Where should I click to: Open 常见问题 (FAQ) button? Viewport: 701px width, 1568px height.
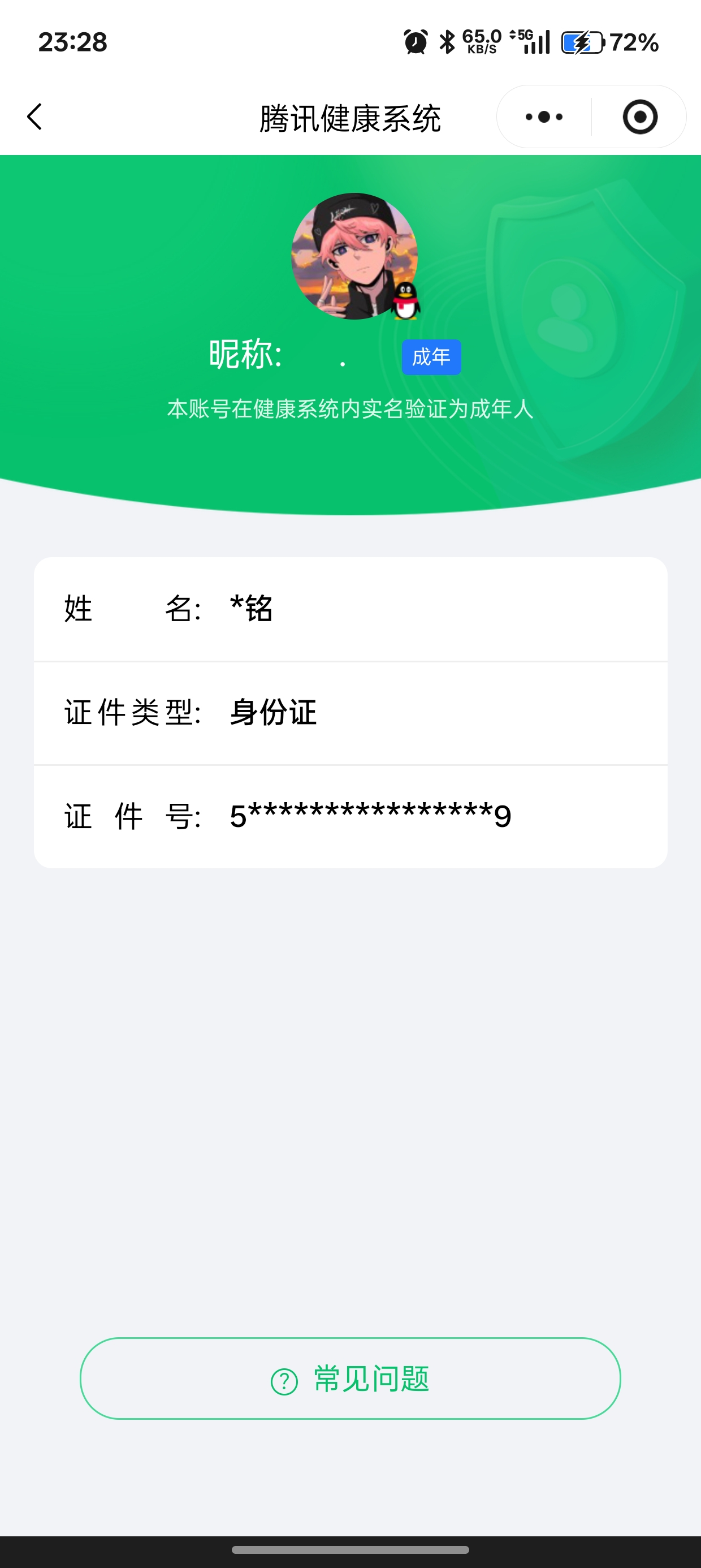350,1378
